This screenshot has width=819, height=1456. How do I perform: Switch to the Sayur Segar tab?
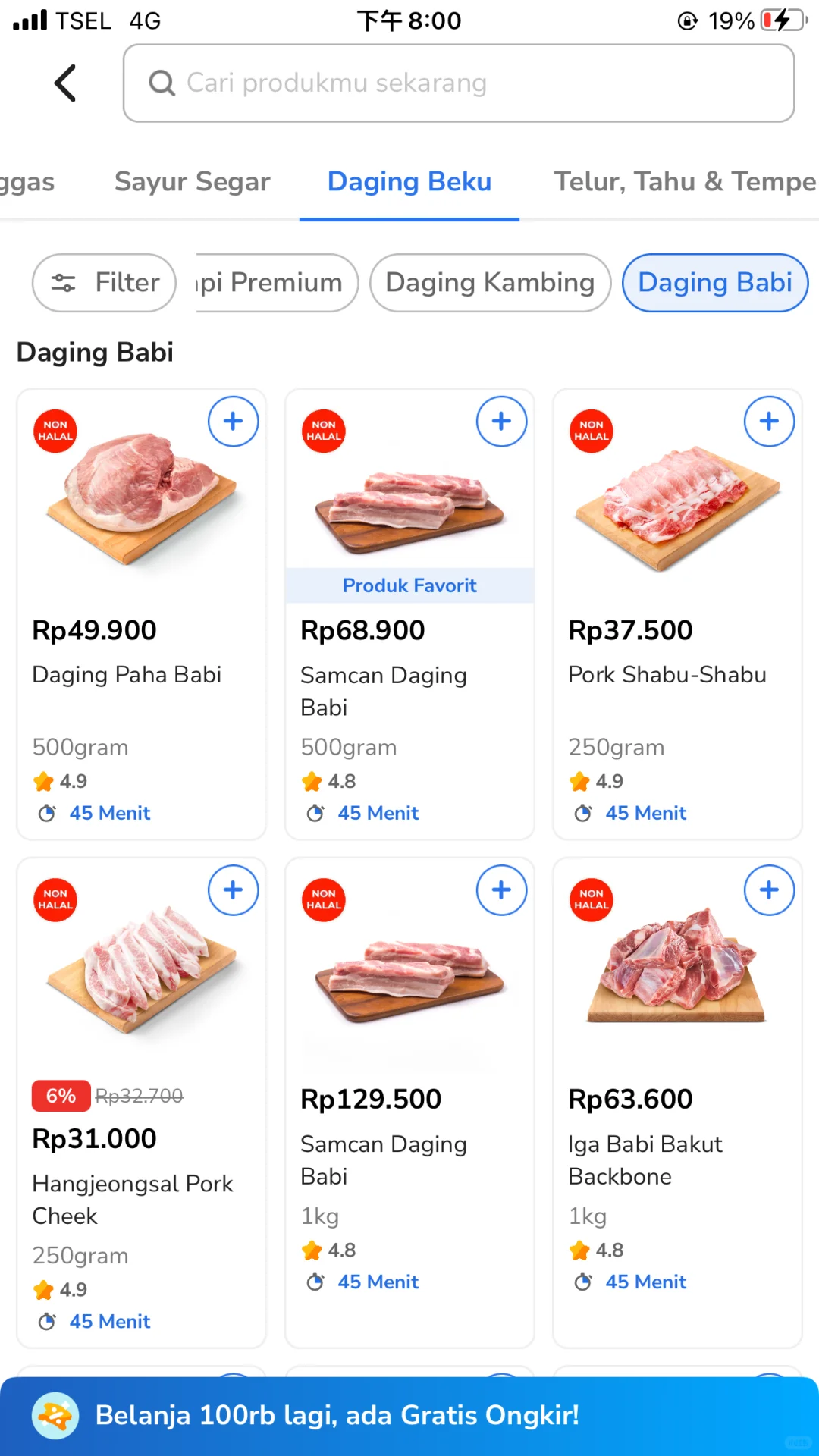point(192,181)
